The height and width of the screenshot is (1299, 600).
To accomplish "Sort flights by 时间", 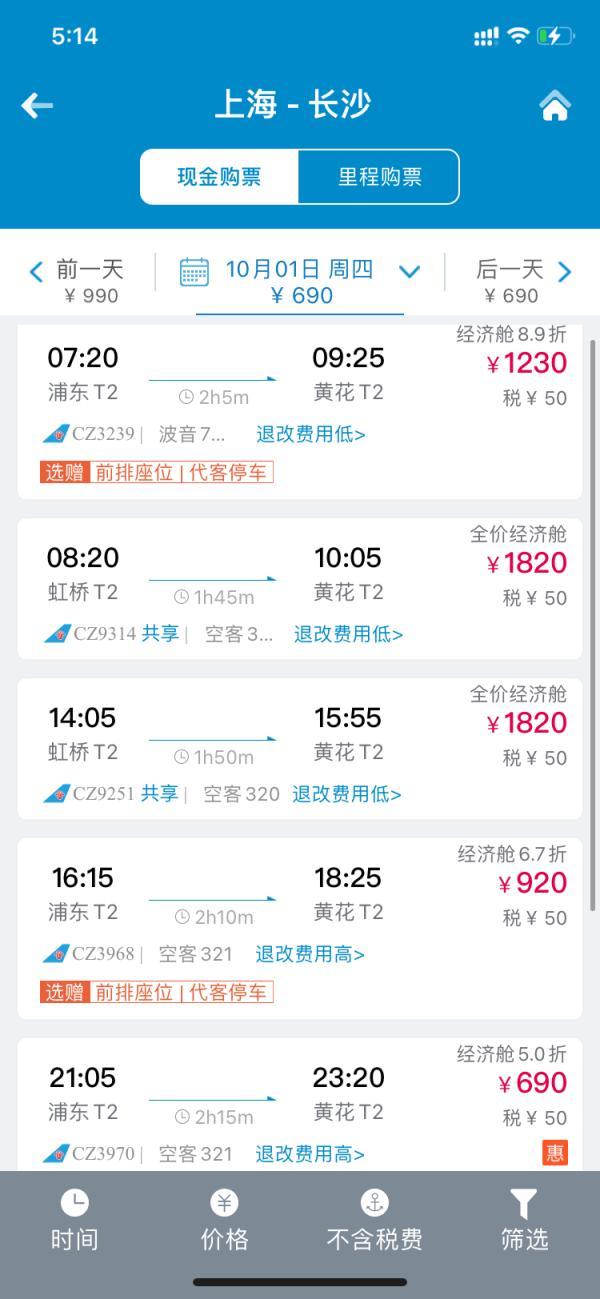I will point(75,1221).
